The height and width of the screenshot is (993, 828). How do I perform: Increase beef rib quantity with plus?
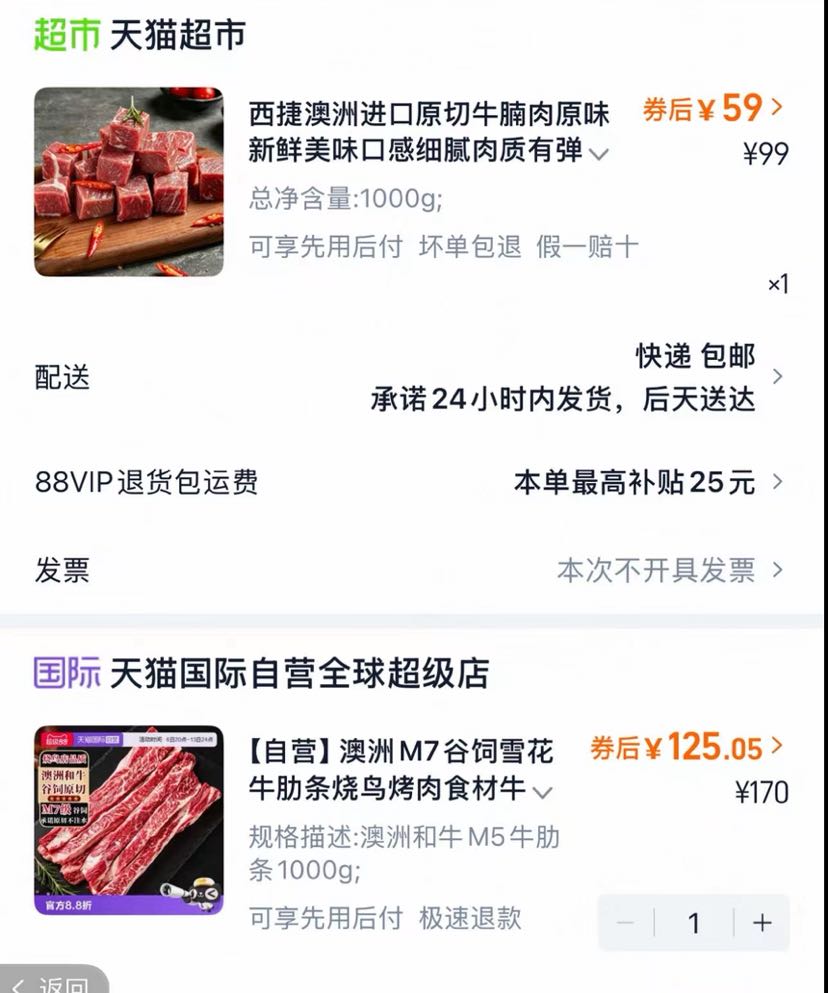(x=762, y=923)
